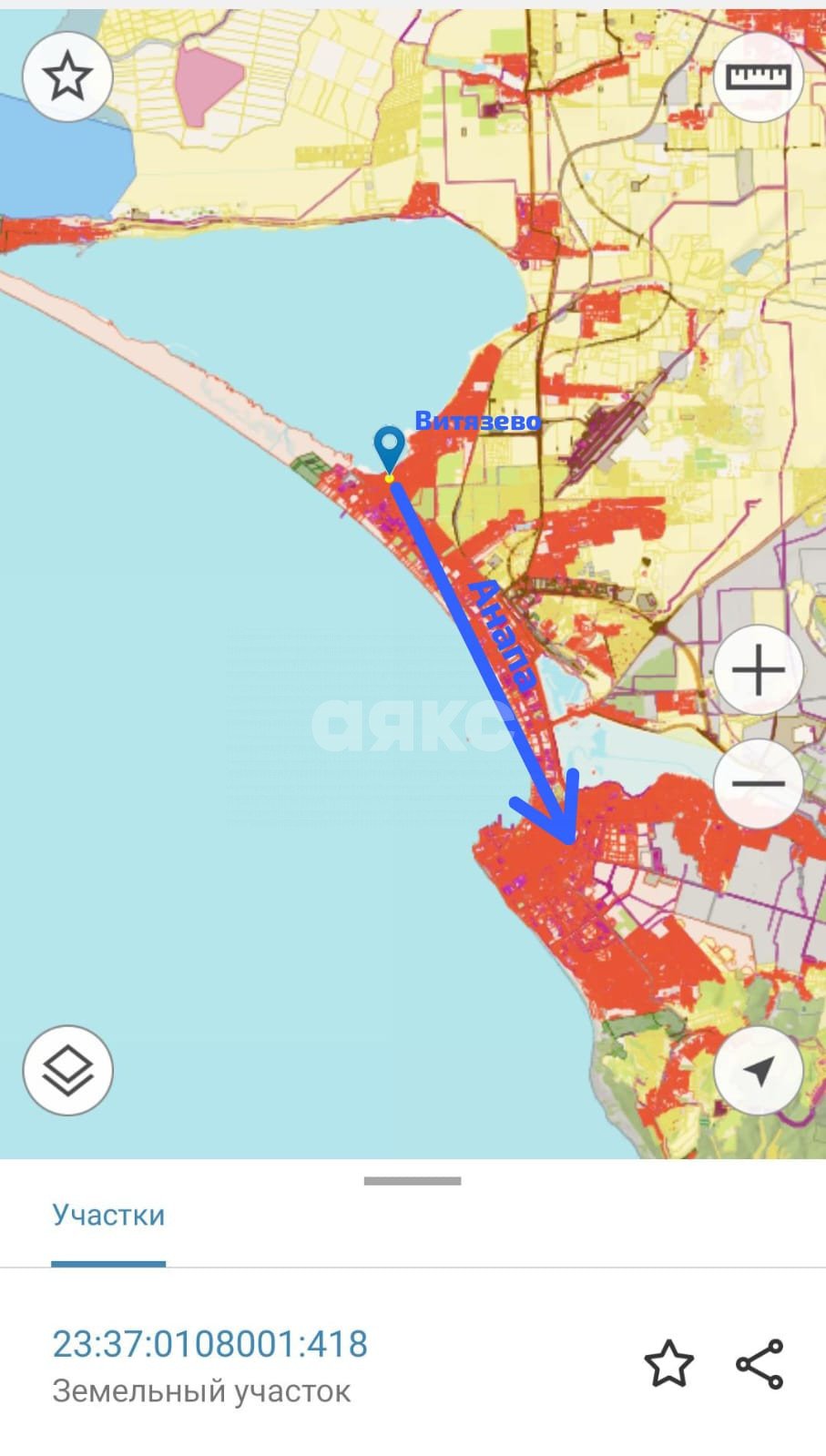Add parcel 23:37:0108001:418 to favorites
The image size is (826, 1456).
click(x=669, y=1363)
